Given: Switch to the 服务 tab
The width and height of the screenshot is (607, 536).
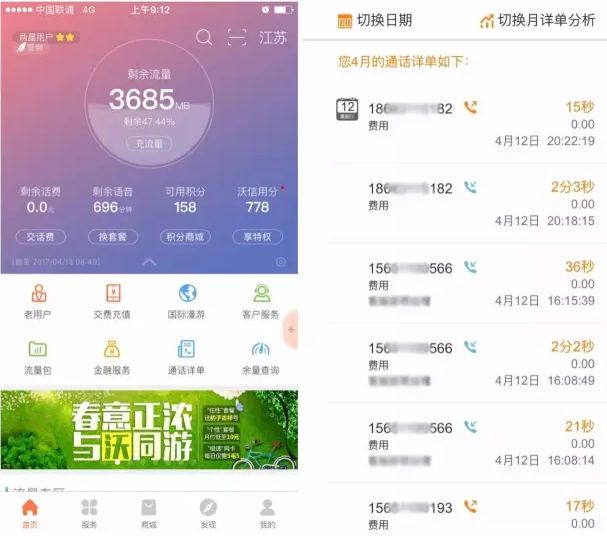Looking at the screenshot, I should (90, 513).
